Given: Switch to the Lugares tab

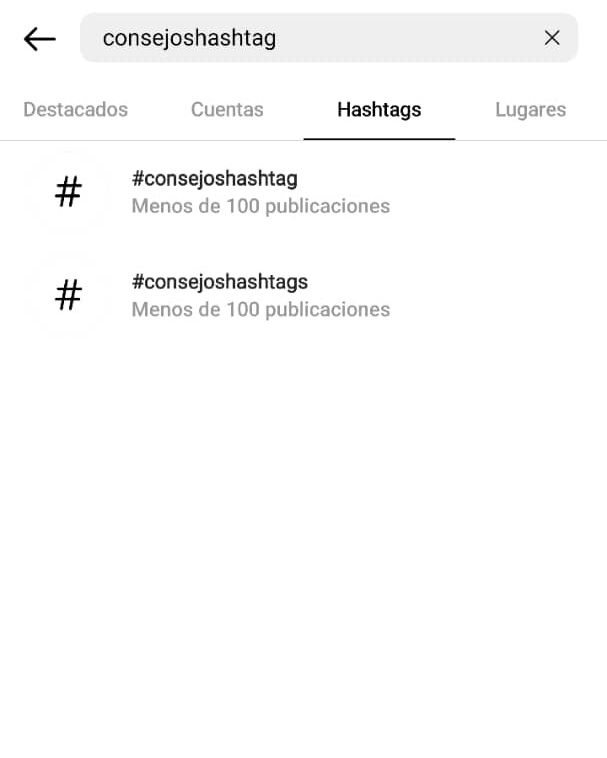Looking at the screenshot, I should click(x=530, y=110).
